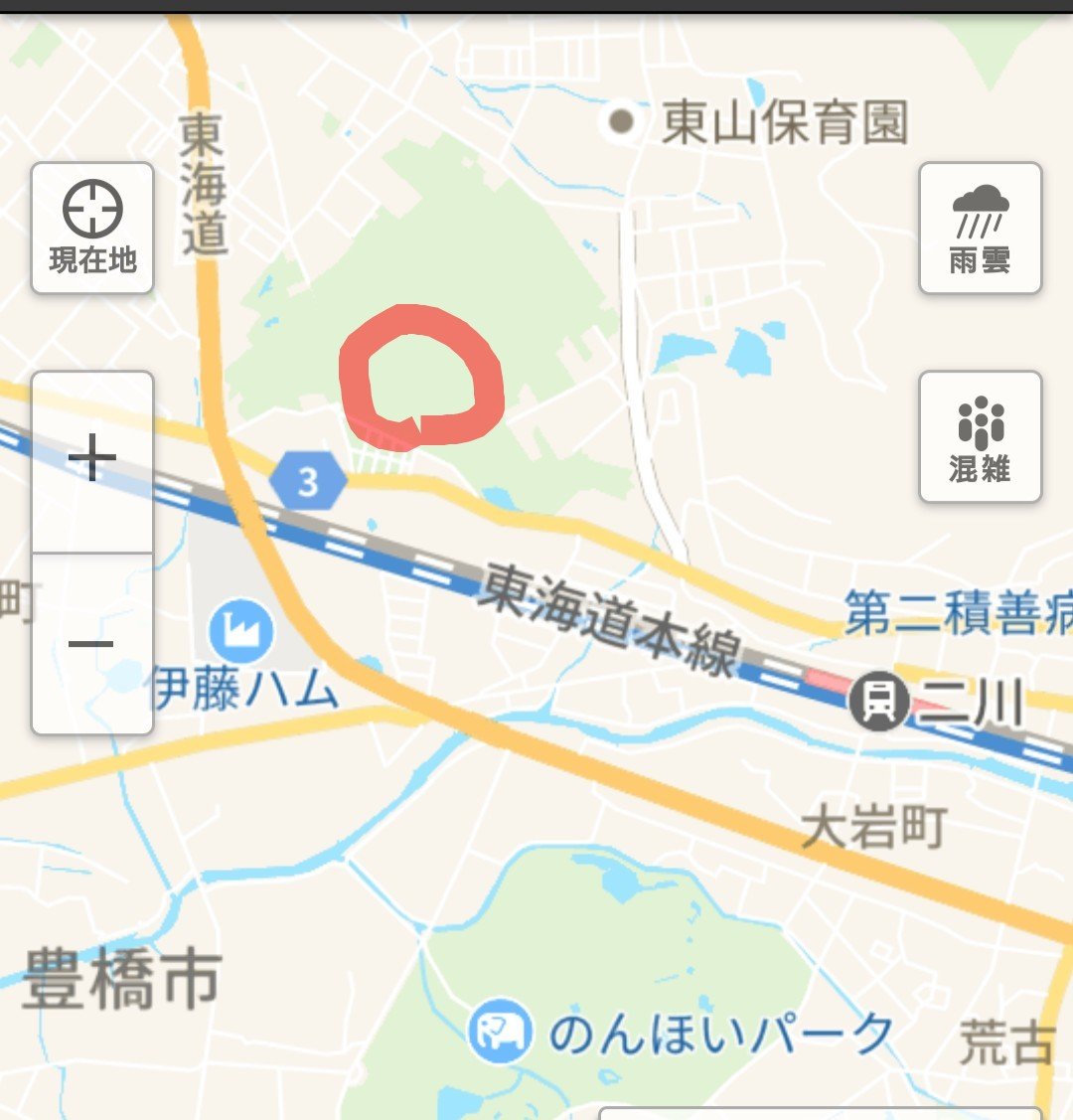Select the 二川 station marker
This screenshot has height=1120, width=1073.
coord(878,704)
